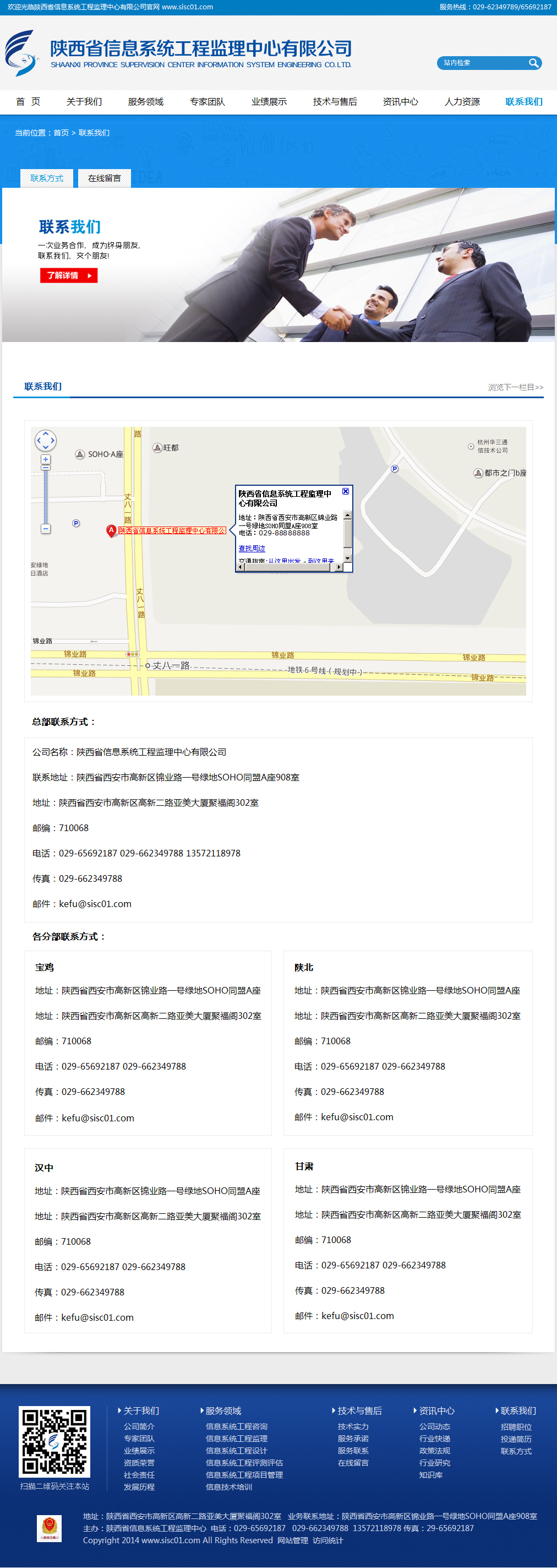Open 招聘职位 in the footer
Viewport: 557px width, 1568px height.
coord(516,1427)
